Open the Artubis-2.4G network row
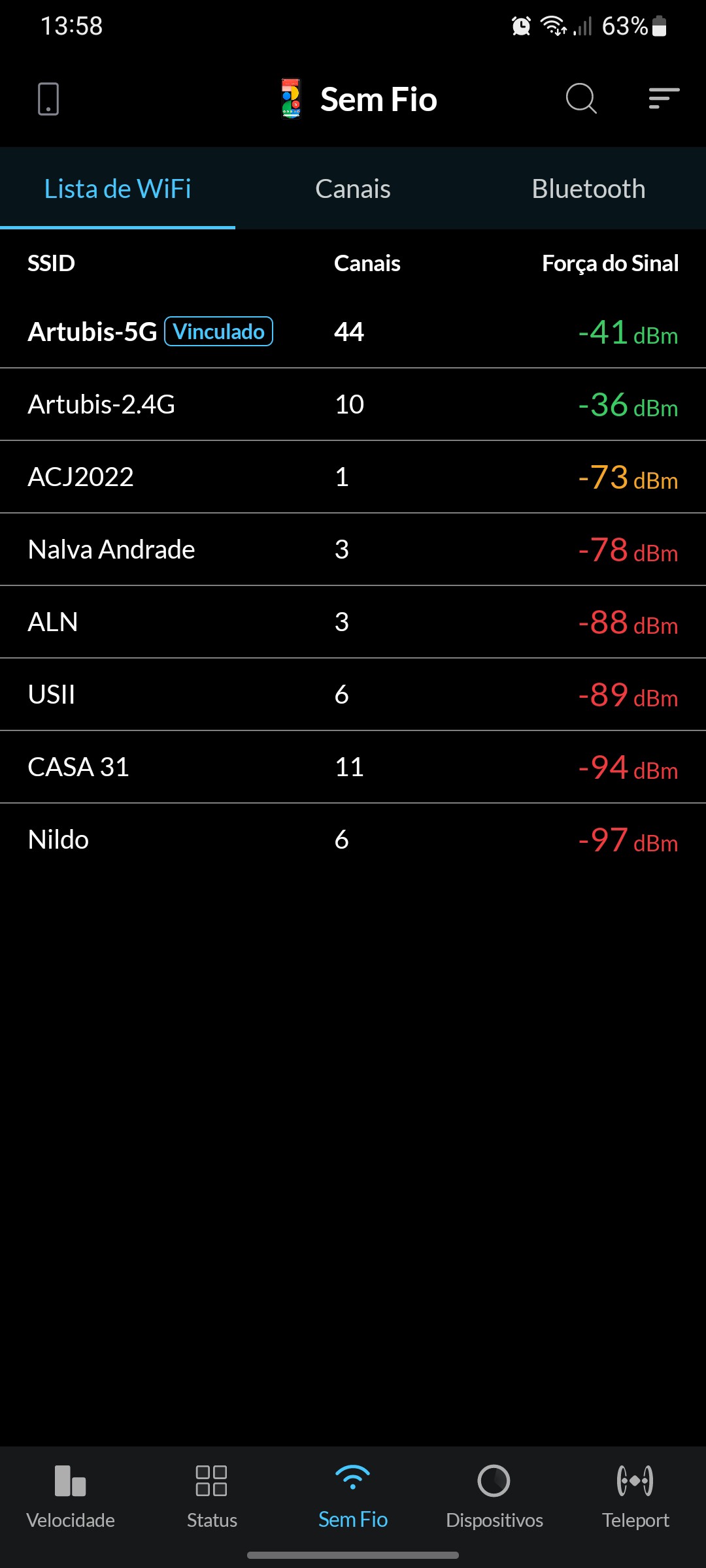 tap(353, 404)
